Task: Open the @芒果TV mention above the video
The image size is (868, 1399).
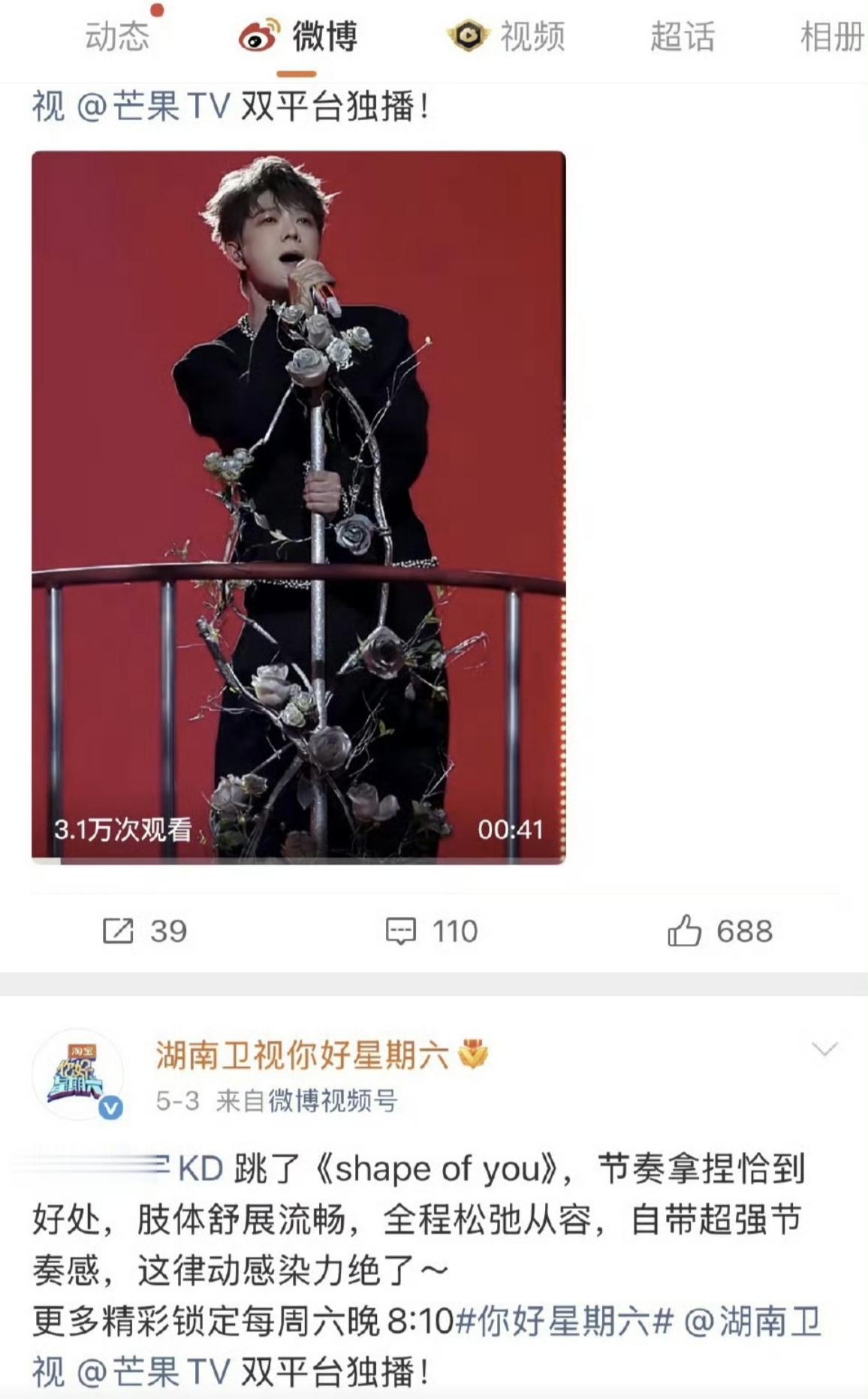Action: tap(153, 107)
